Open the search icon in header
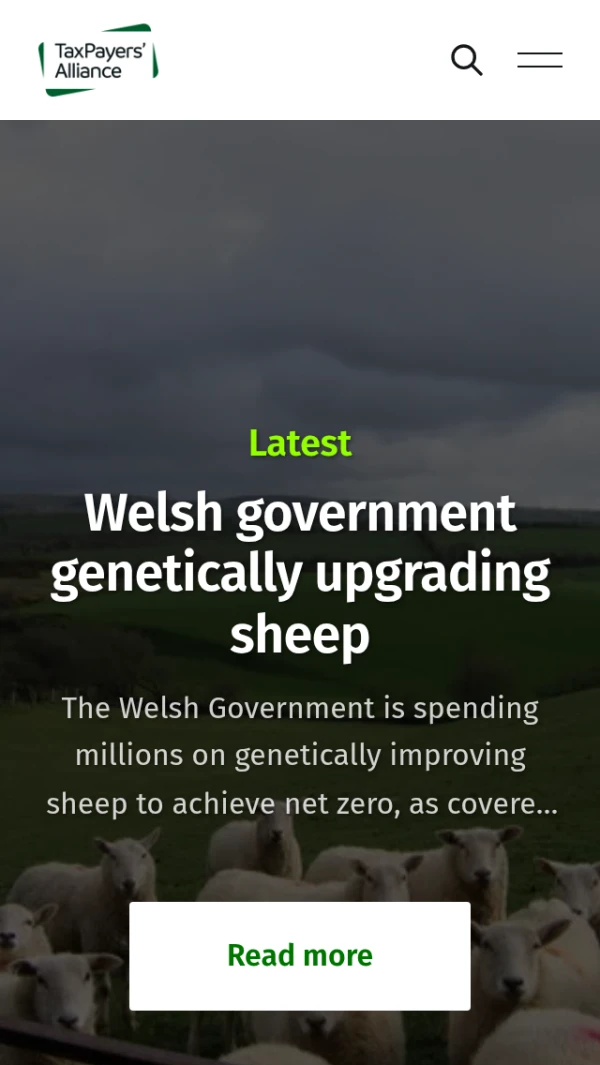The height and width of the screenshot is (1065, 600). tap(467, 60)
